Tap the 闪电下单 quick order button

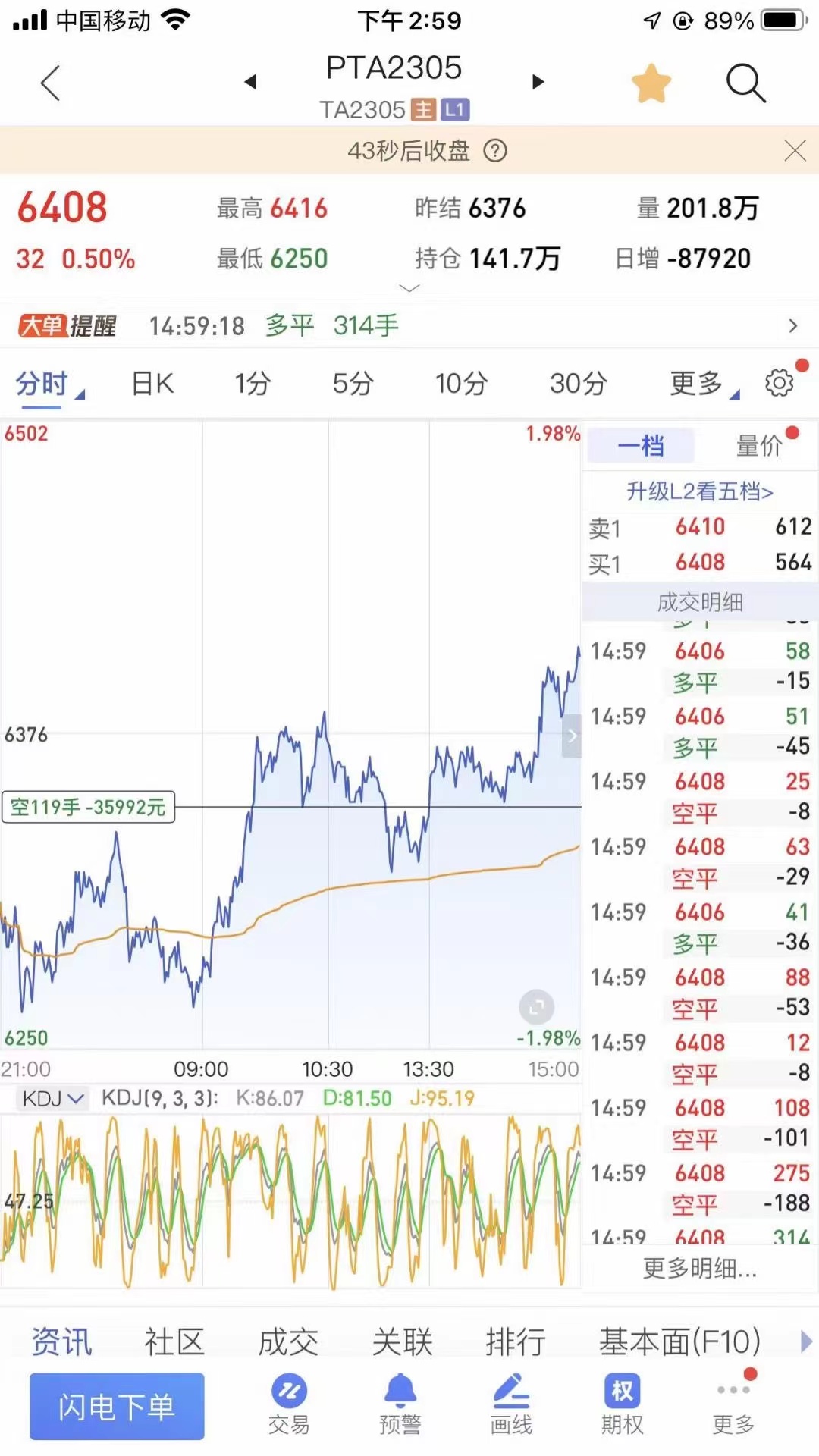point(117,1407)
